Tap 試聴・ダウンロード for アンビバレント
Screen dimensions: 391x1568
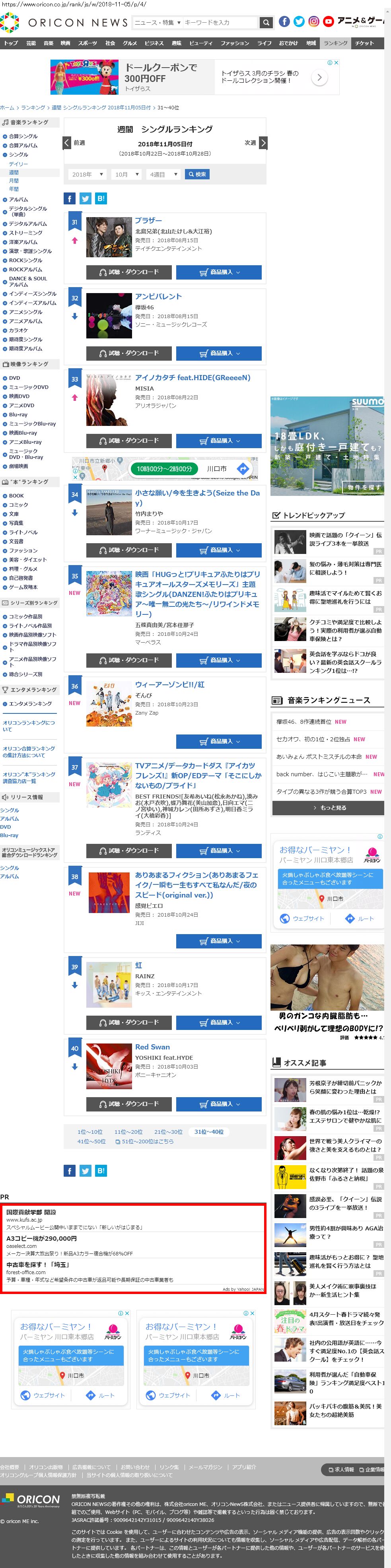129,353
